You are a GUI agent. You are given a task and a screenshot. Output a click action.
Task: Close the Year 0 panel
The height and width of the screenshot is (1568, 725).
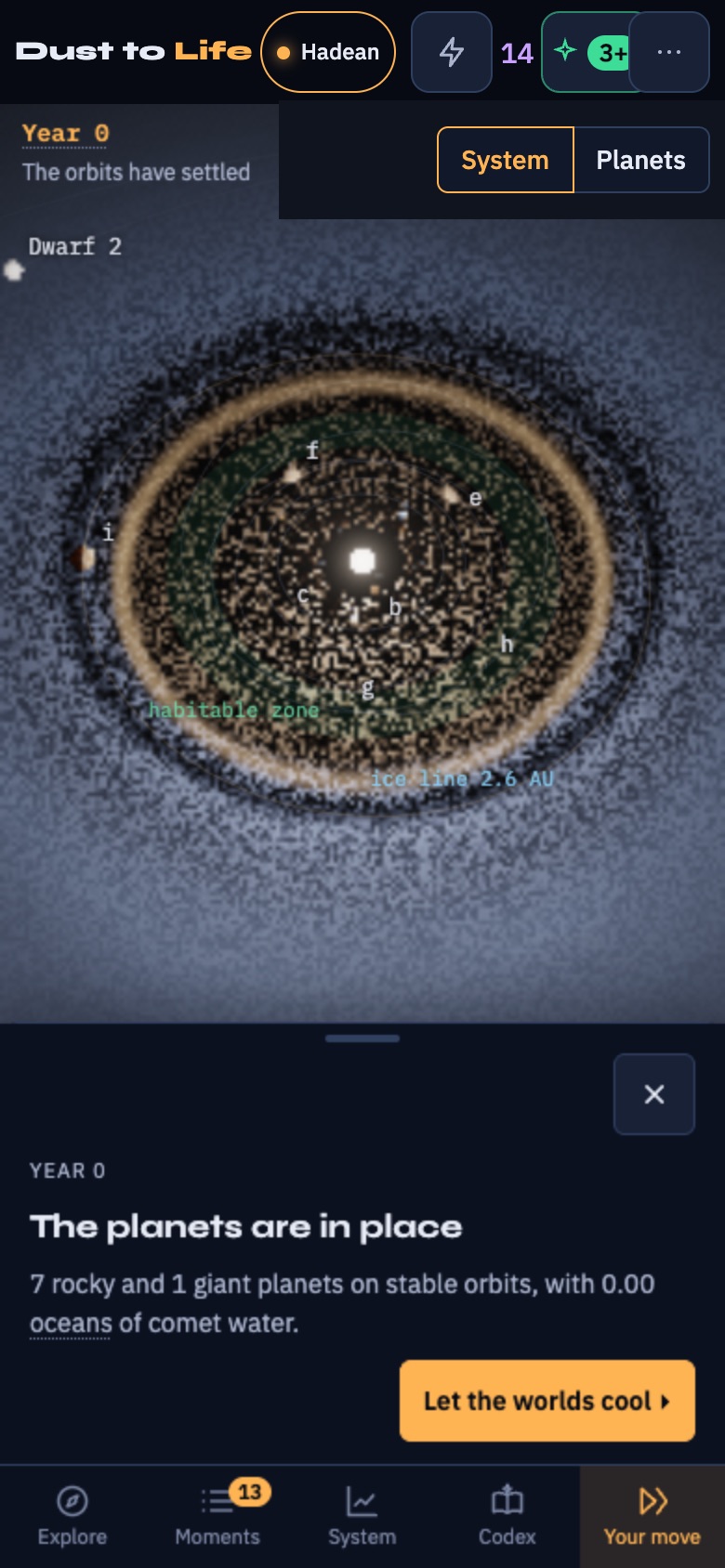tap(654, 1094)
